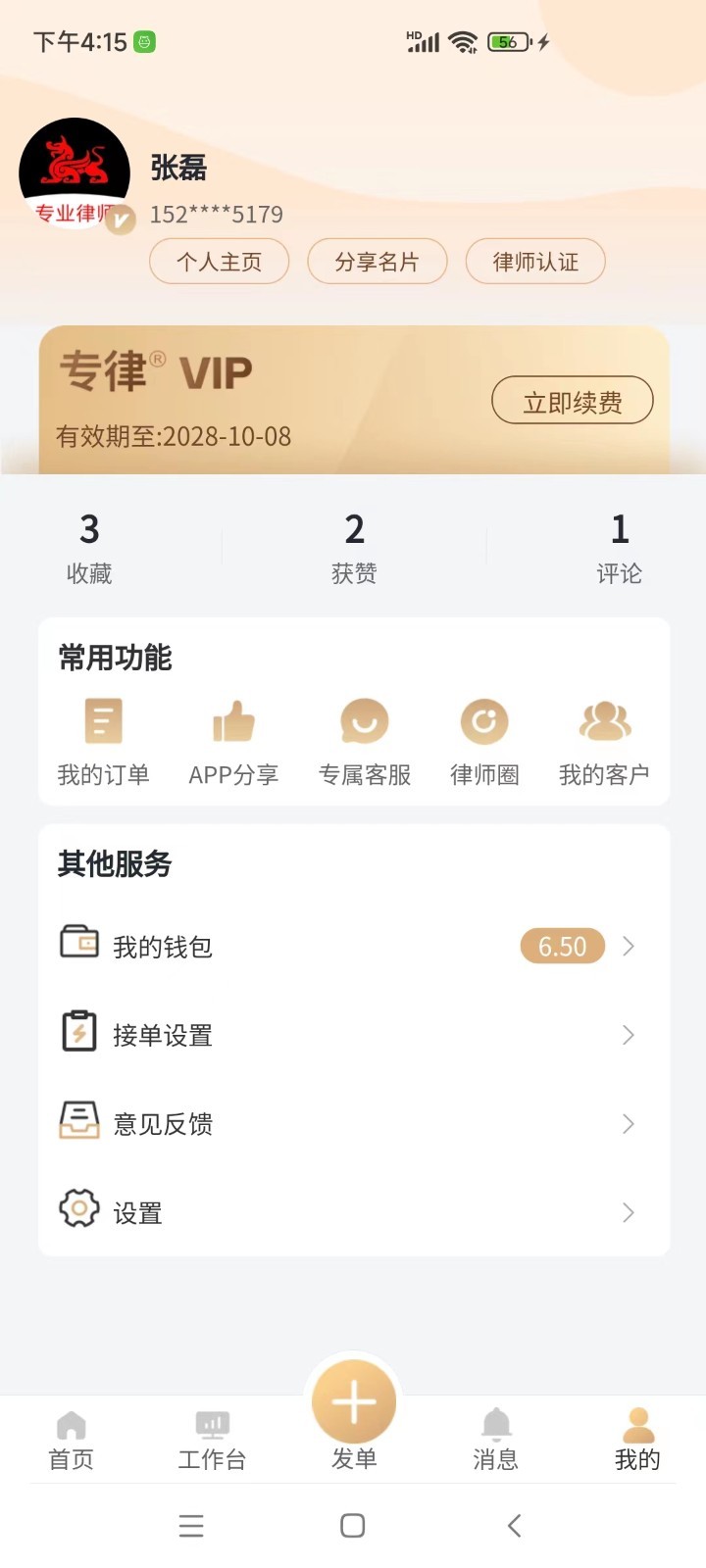Open 律师认证 verification
The height and width of the screenshot is (1568, 706).
tap(535, 262)
